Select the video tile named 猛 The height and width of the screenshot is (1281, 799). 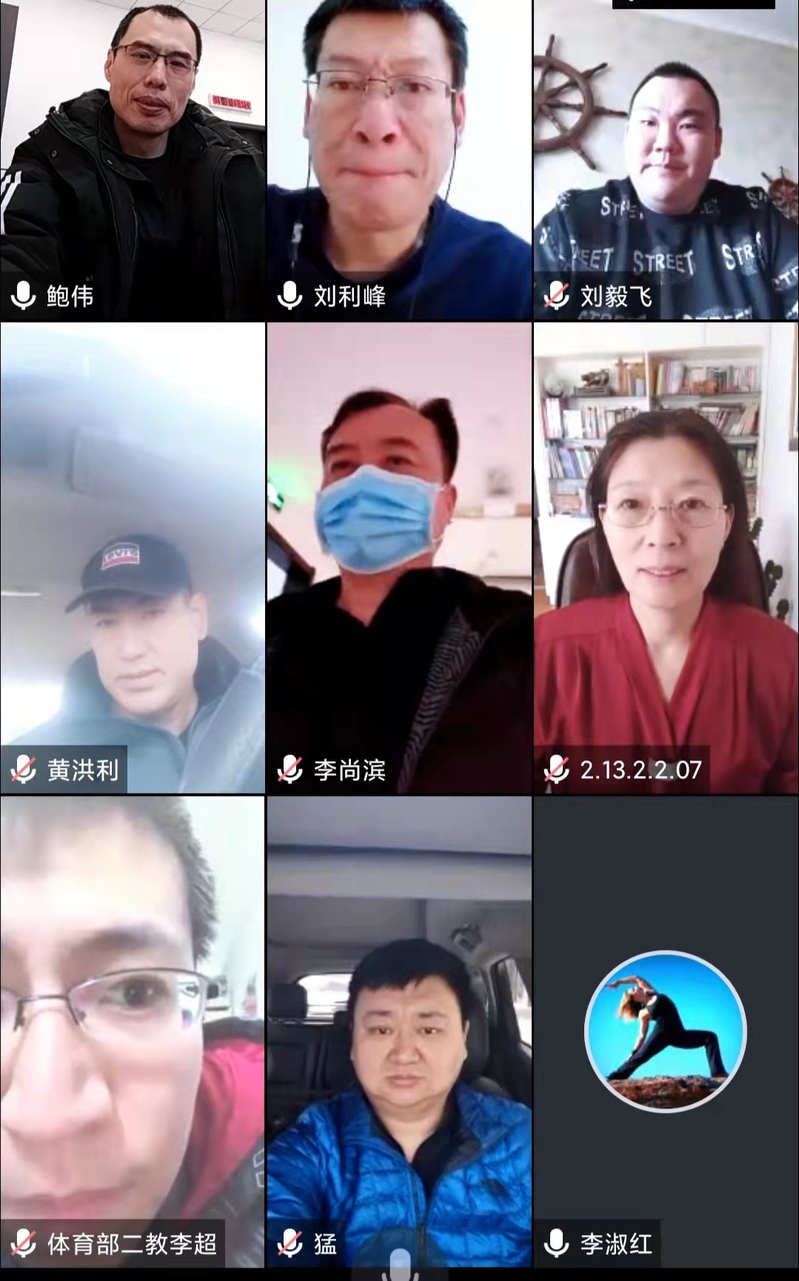[399, 1032]
